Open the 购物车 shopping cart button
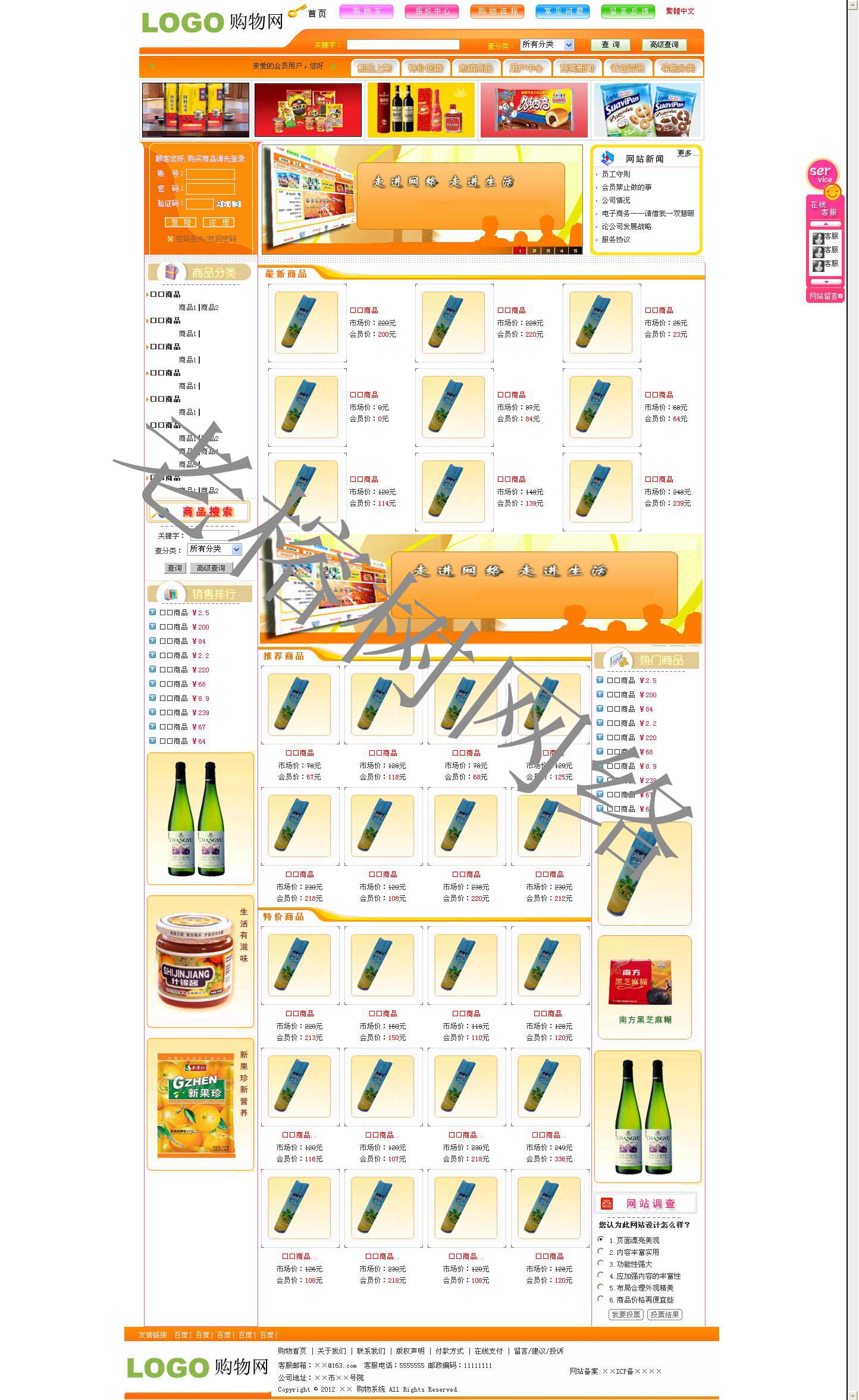The height and width of the screenshot is (1400, 859). point(366,11)
